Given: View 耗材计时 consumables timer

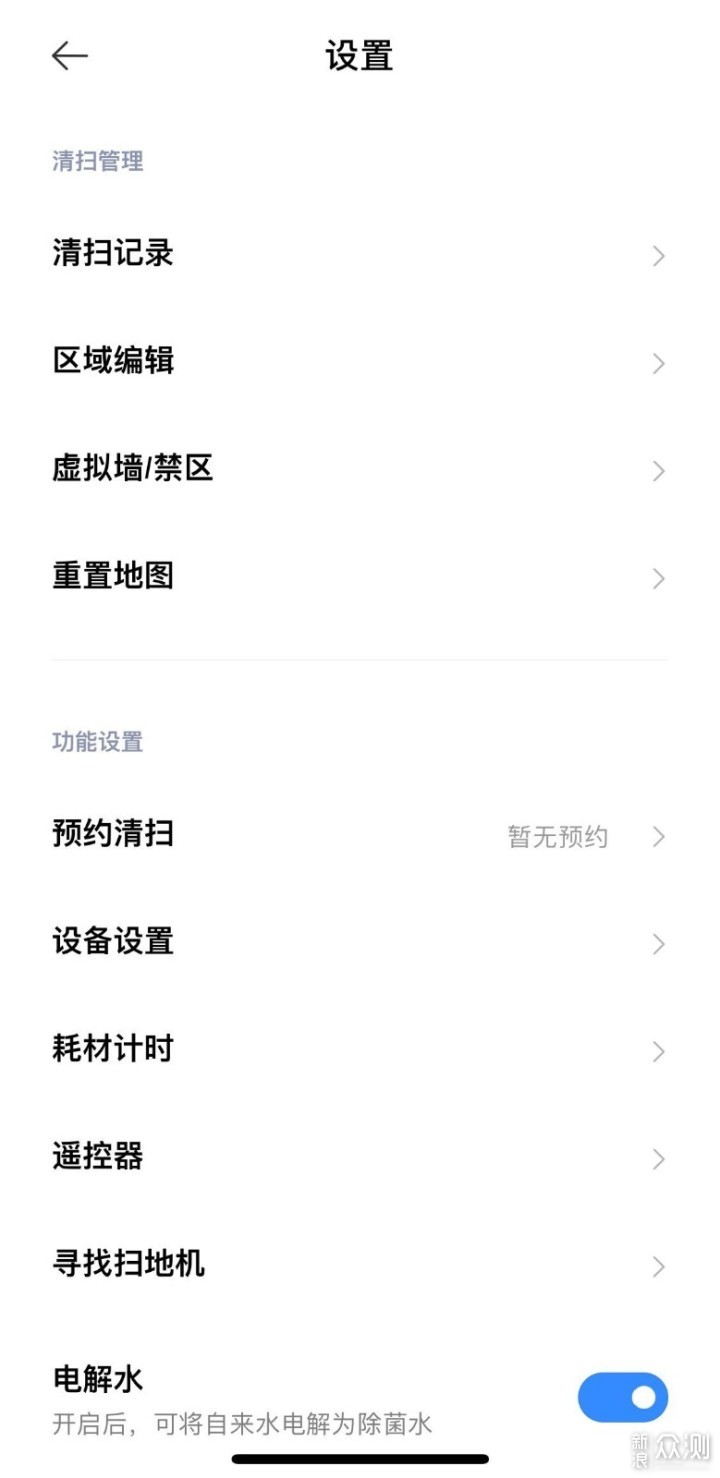Looking at the screenshot, I should pyautogui.click(x=359, y=1050).
